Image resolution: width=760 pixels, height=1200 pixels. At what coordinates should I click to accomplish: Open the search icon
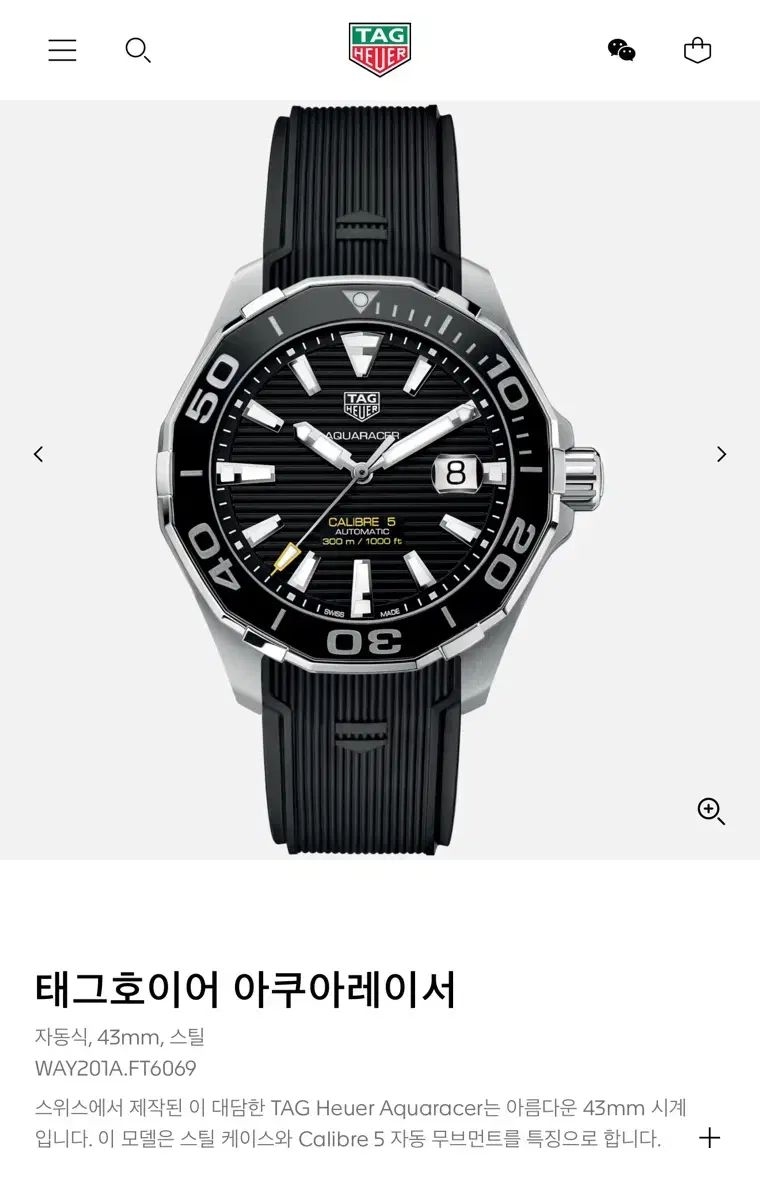click(x=138, y=50)
